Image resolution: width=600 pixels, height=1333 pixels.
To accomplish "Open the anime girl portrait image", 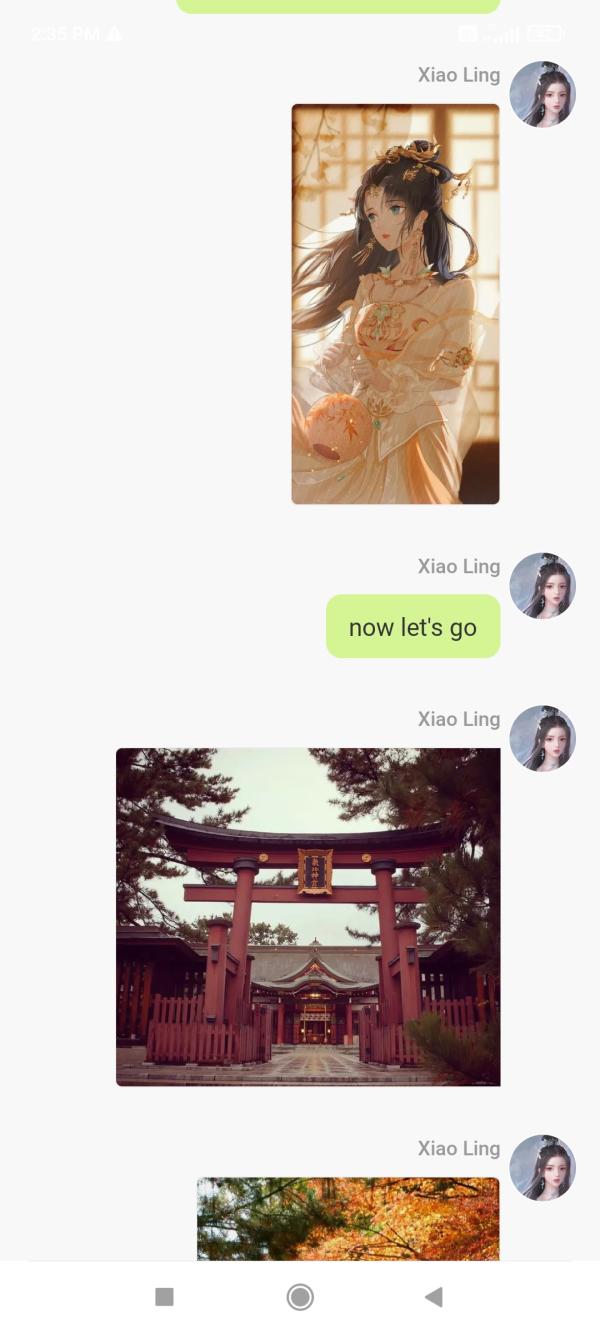I will [395, 304].
